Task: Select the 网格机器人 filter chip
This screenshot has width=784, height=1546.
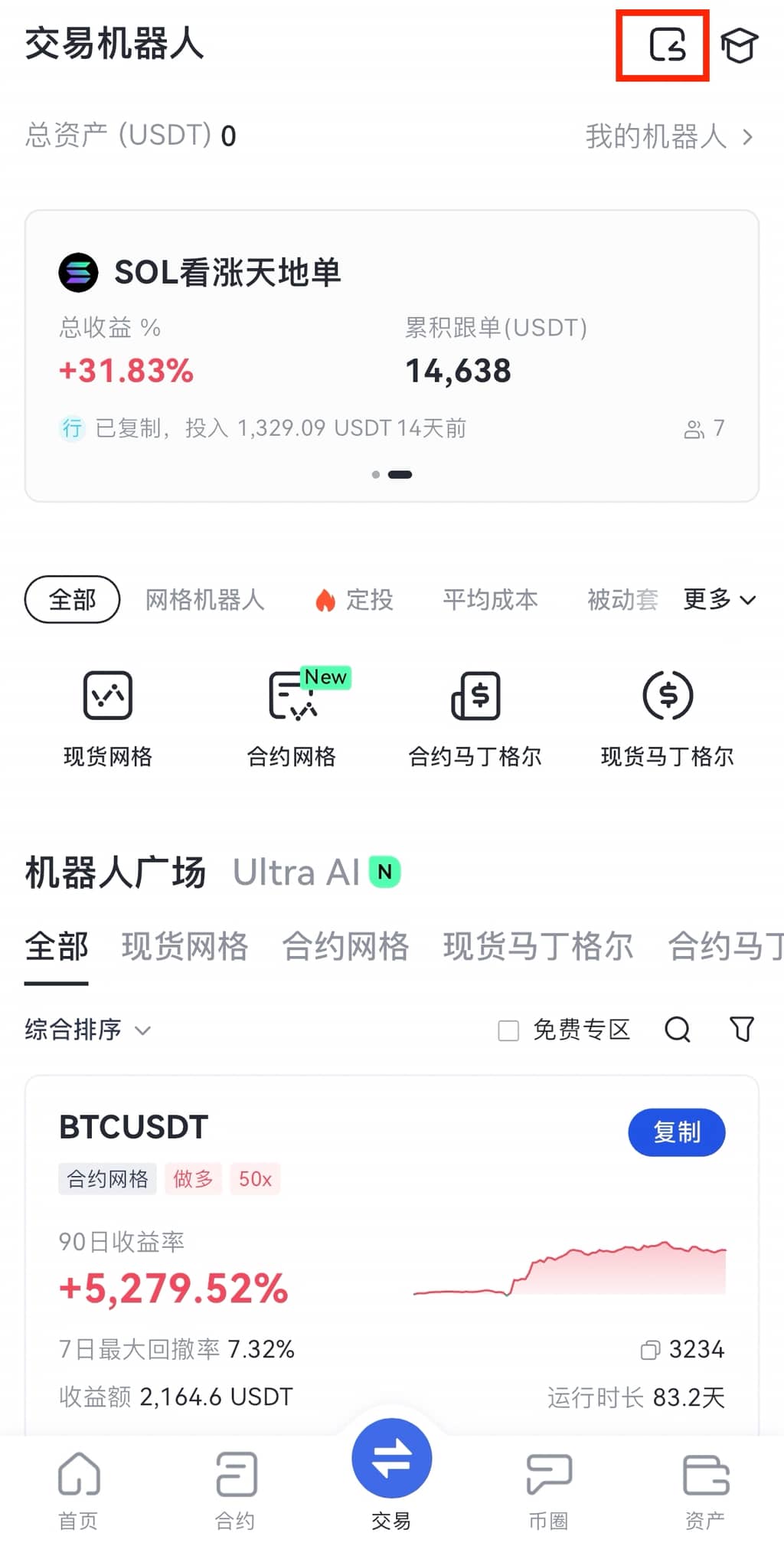Action: coord(205,599)
